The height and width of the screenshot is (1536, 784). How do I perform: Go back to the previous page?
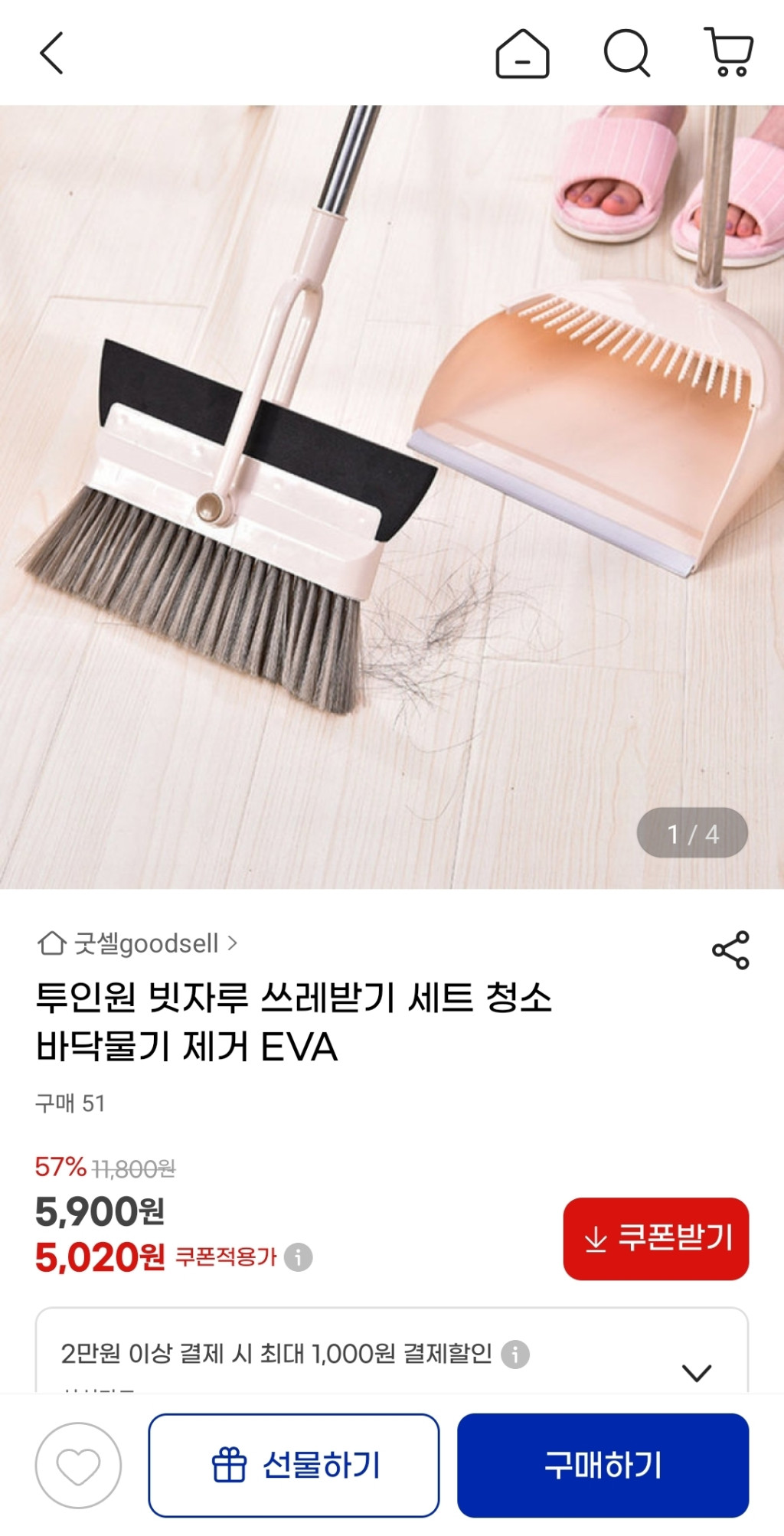tap(51, 54)
